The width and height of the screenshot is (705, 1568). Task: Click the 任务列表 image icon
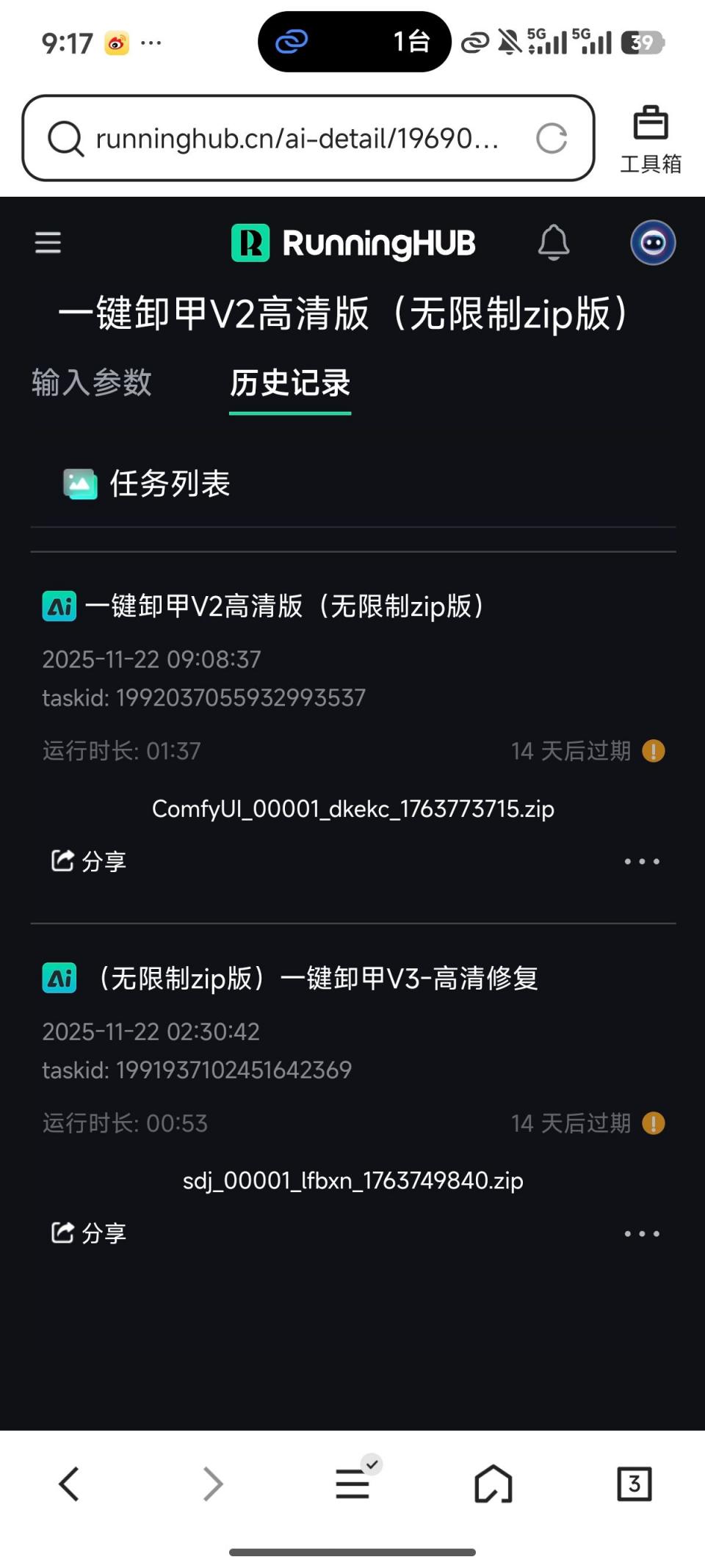[81, 482]
